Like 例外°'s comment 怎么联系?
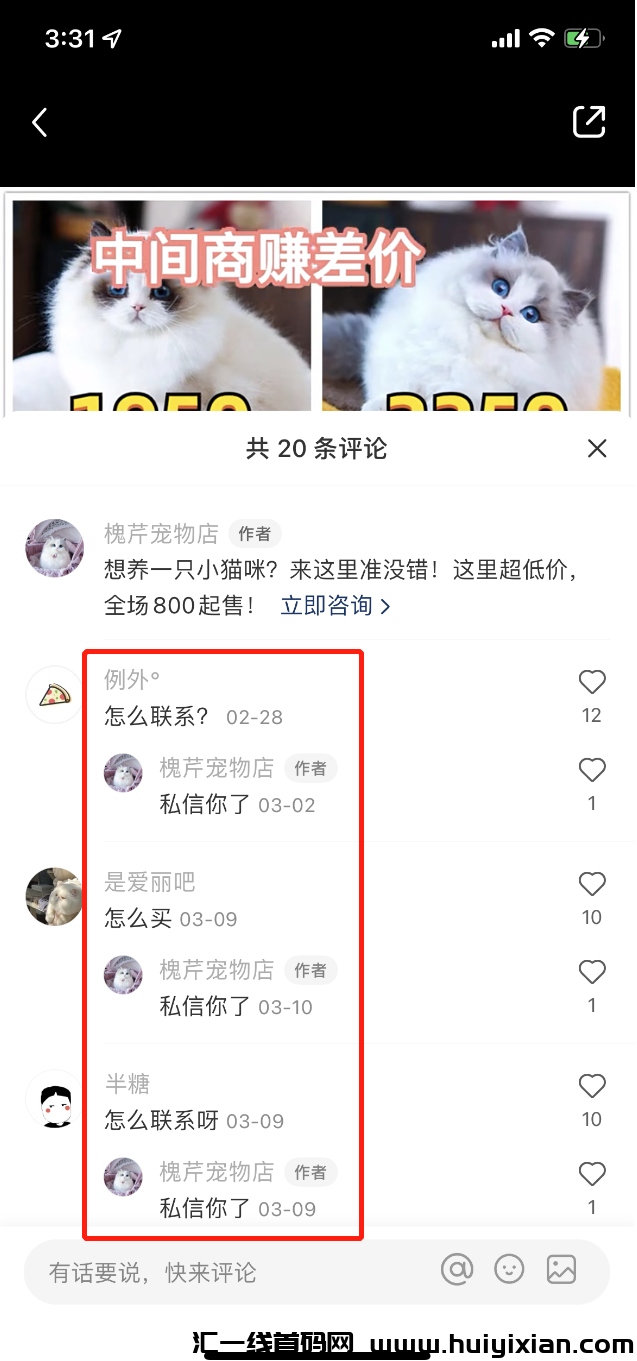 592,683
